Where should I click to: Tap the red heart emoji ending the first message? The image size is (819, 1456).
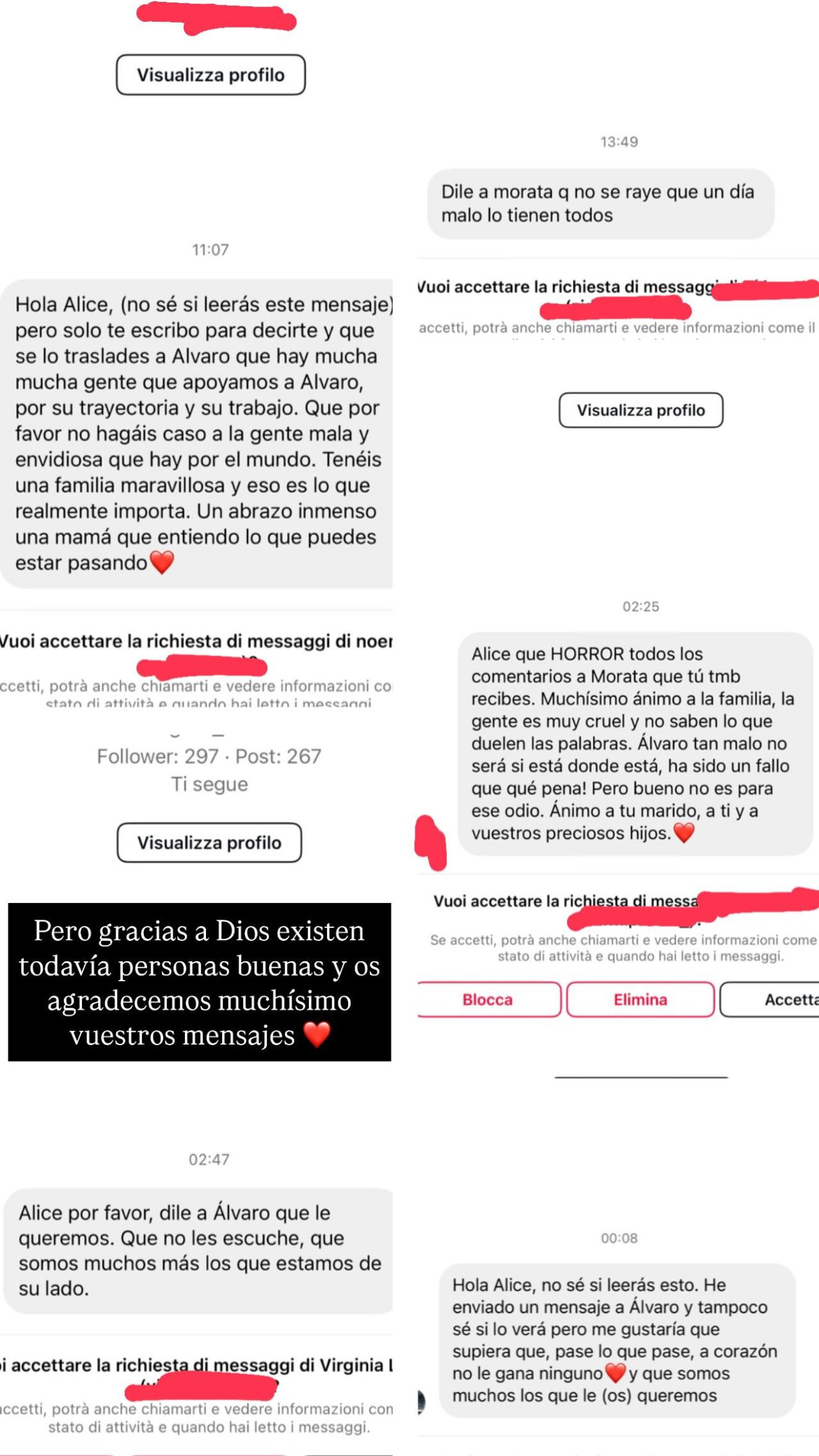click(162, 563)
